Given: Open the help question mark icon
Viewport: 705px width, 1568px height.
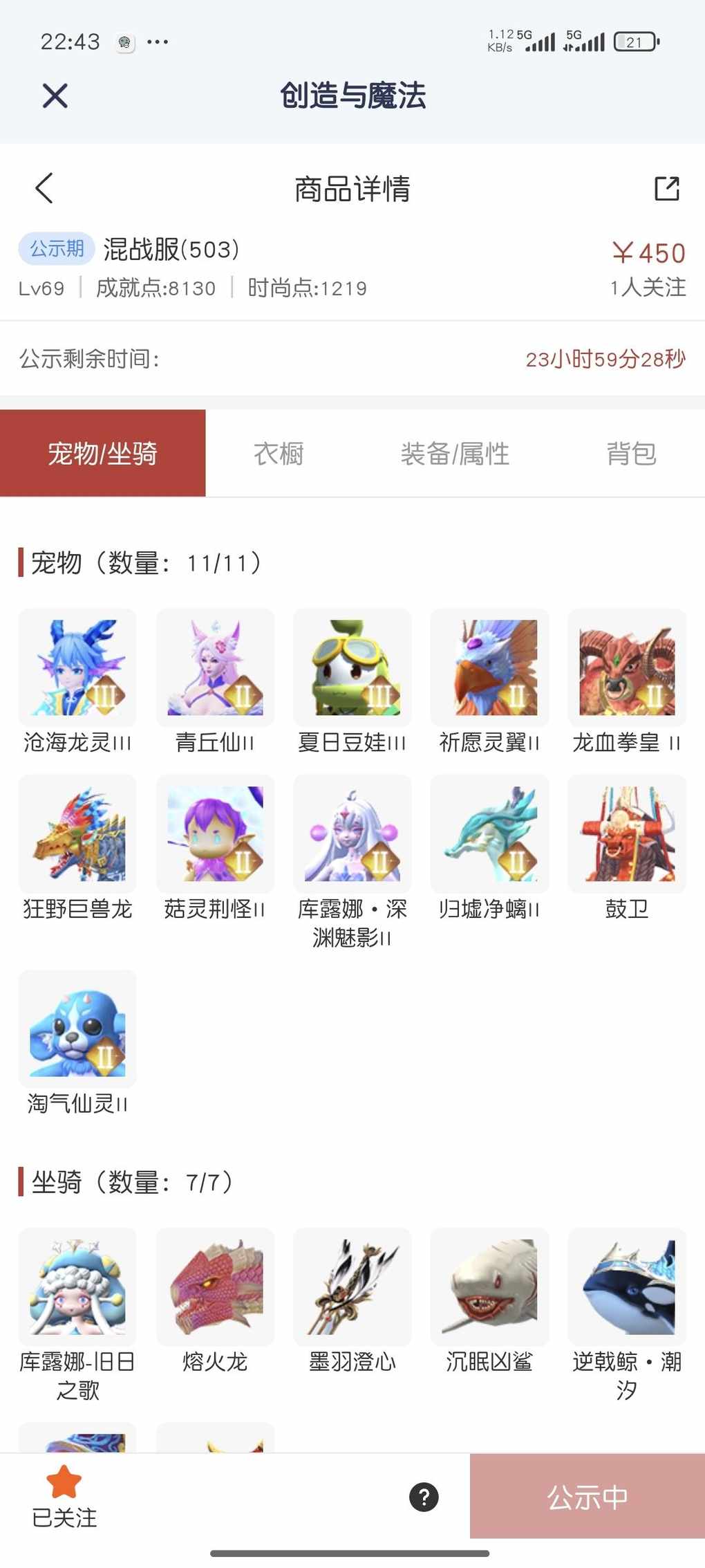Looking at the screenshot, I should [x=424, y=1497].
